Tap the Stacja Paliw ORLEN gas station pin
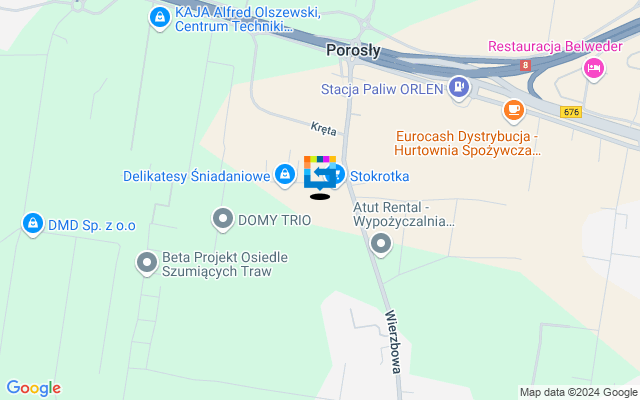 pyautogui.click(x=459, y=88)
